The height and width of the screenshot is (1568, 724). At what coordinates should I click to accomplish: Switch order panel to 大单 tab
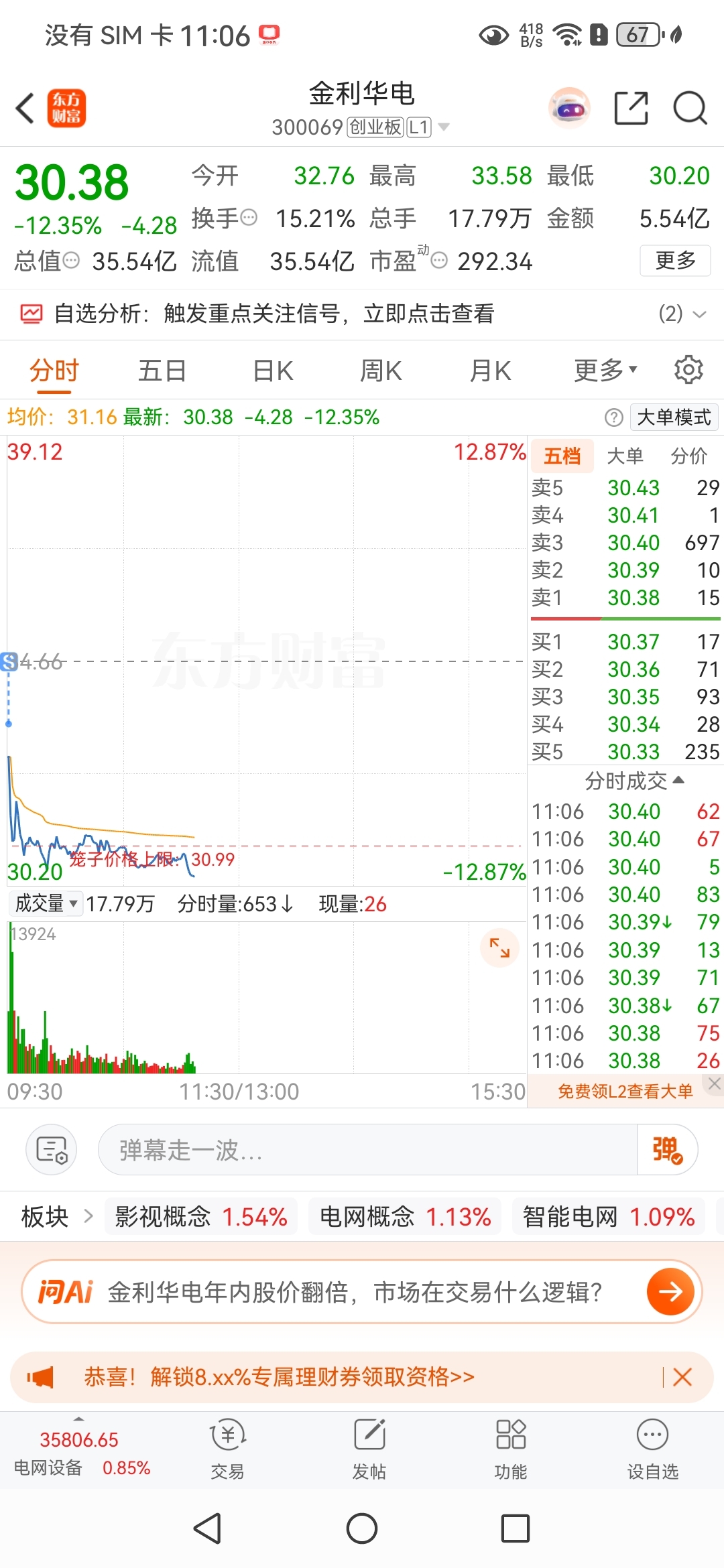click(x=625, y=456)
